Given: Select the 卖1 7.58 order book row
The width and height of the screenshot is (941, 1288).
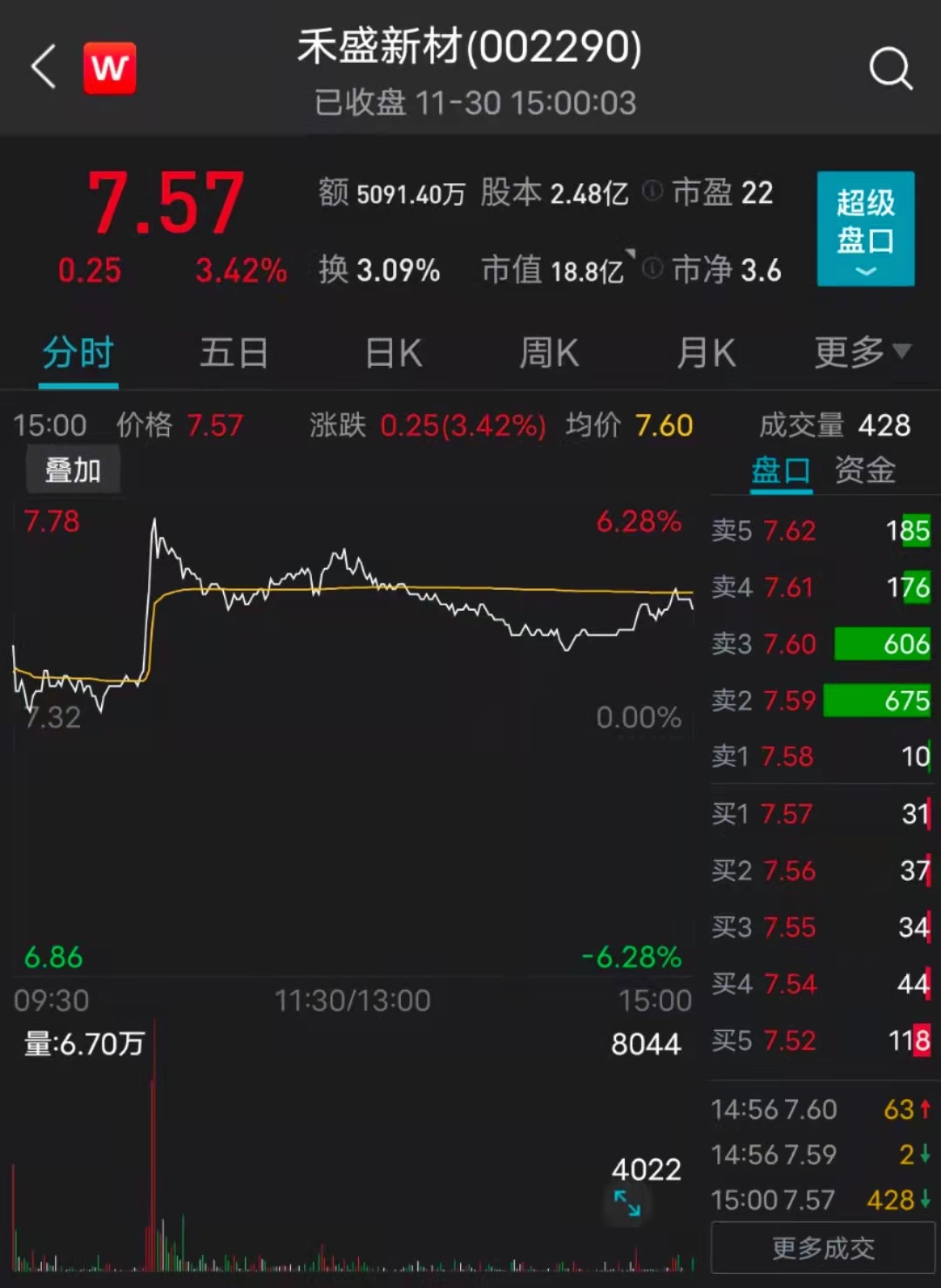Looking at the screenshot, I should (819, 756).
